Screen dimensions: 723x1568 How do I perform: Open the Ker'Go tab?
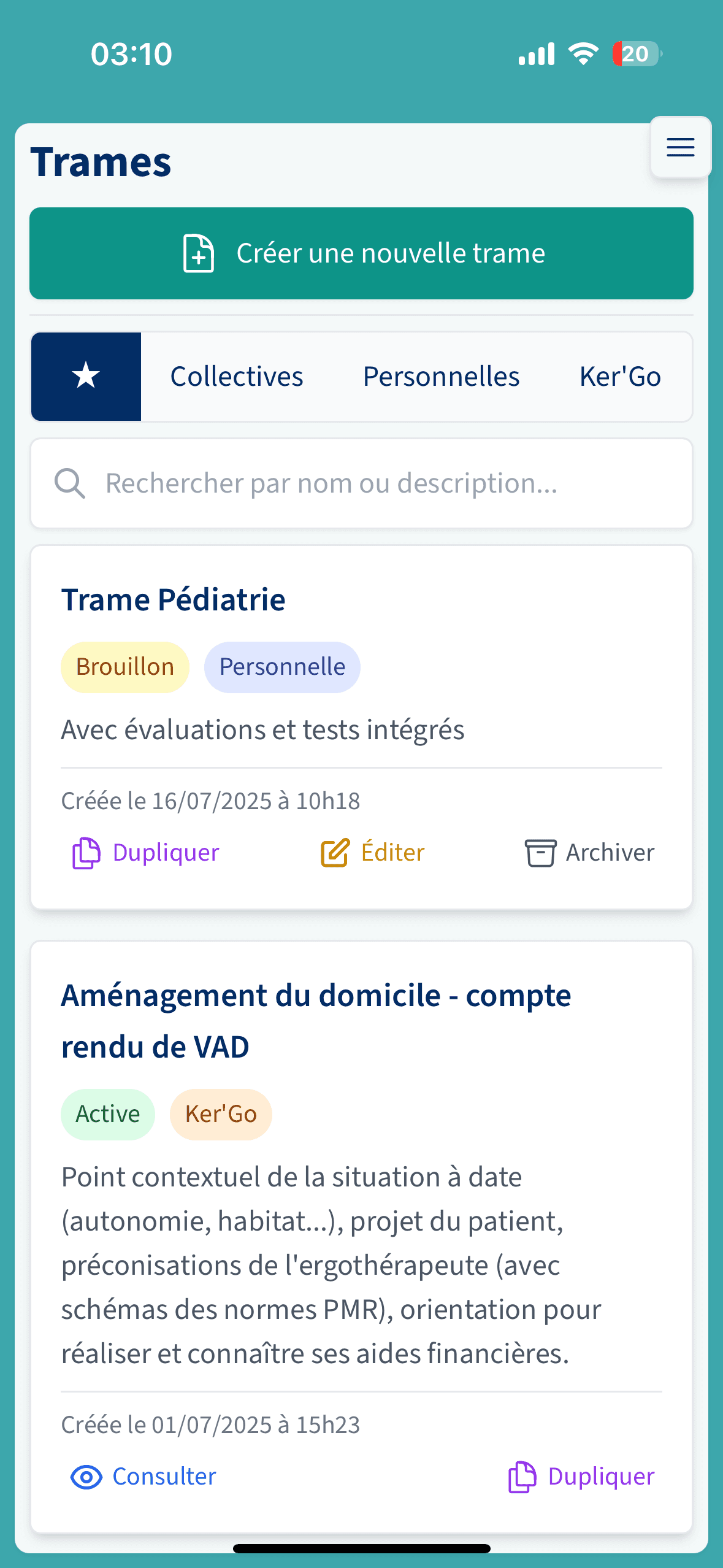click(x=619, y=376)
